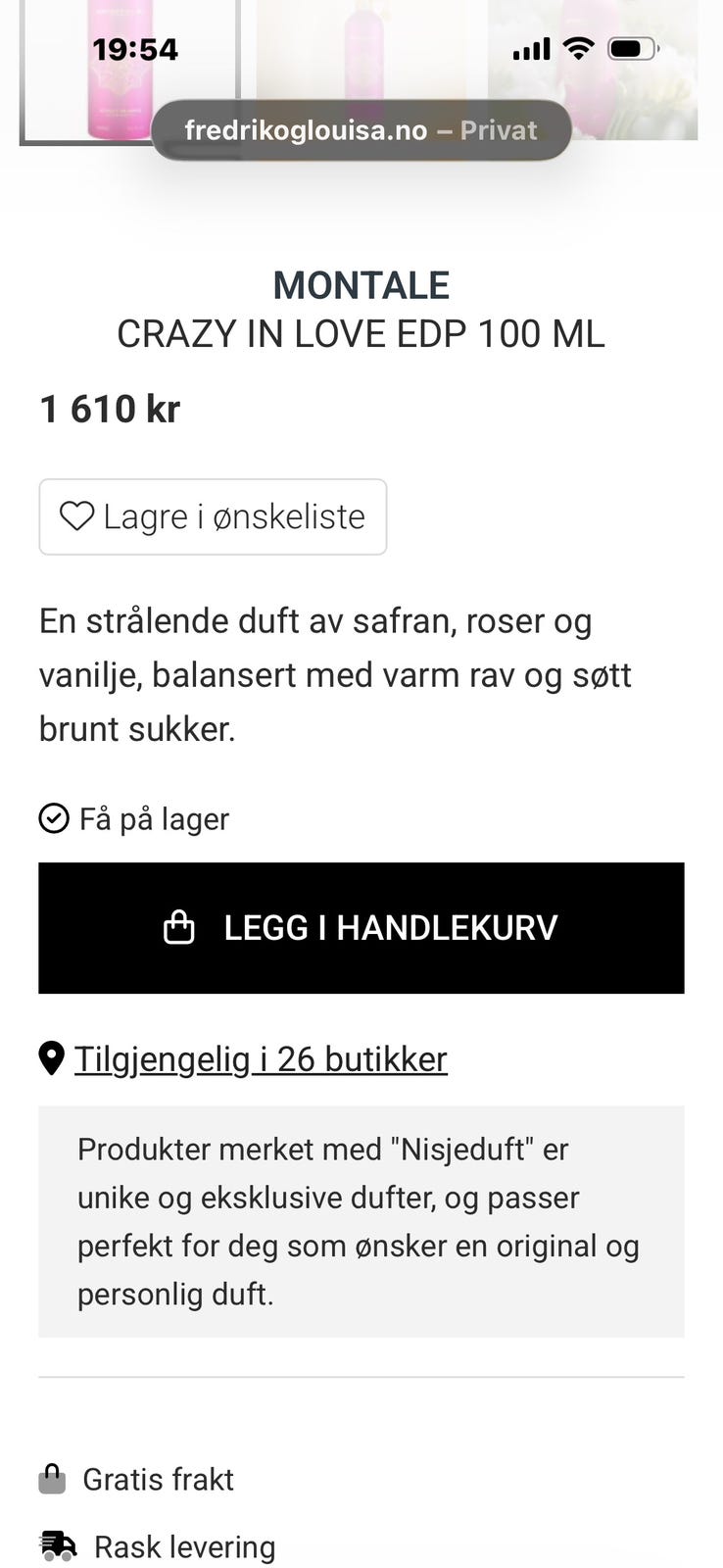Screen dimensions: 723x1568
Task: Tap the Wi-Fi icon in the status bar
Action: coord(578,47)
